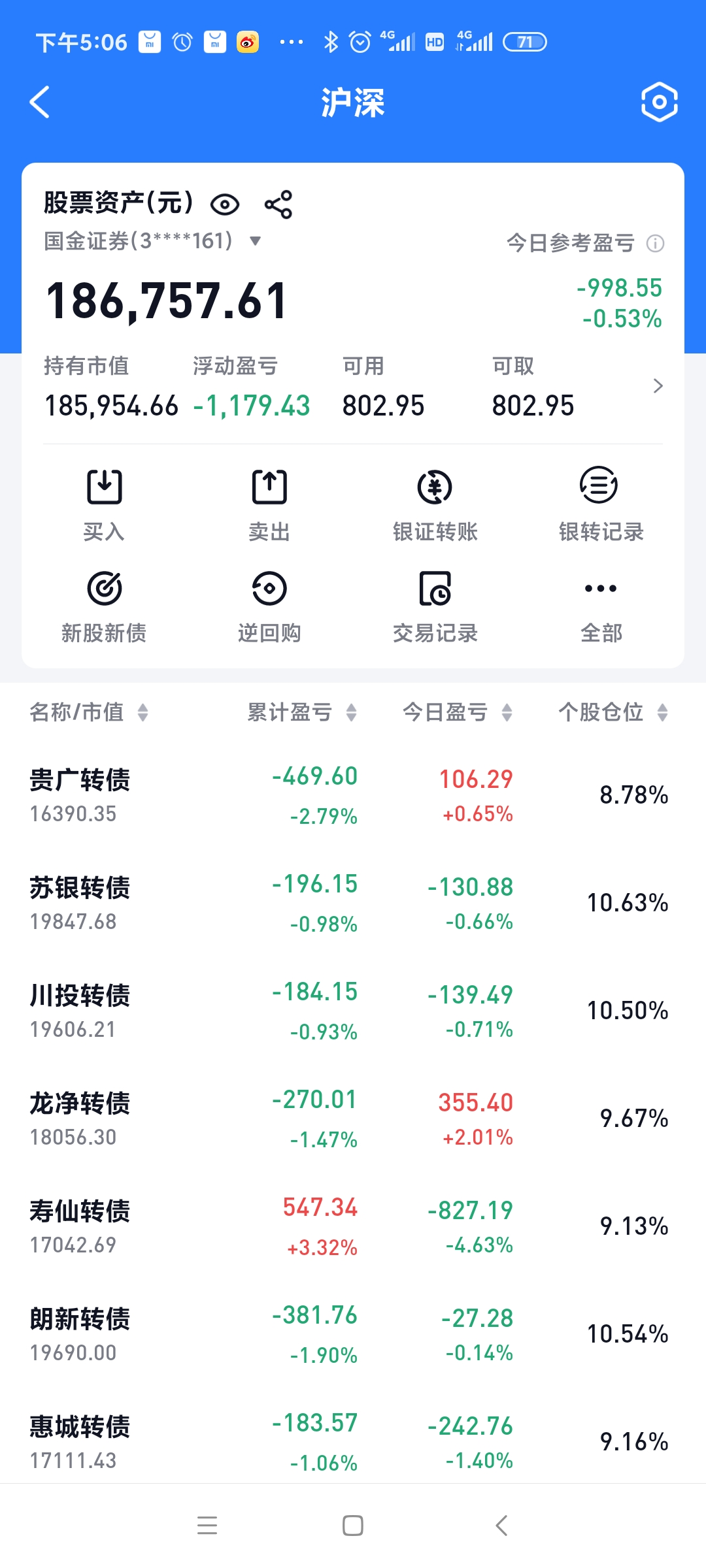Sort holdings by 累计盈亏
This screenshot has height=1568, width=706.
coord(302,712)
